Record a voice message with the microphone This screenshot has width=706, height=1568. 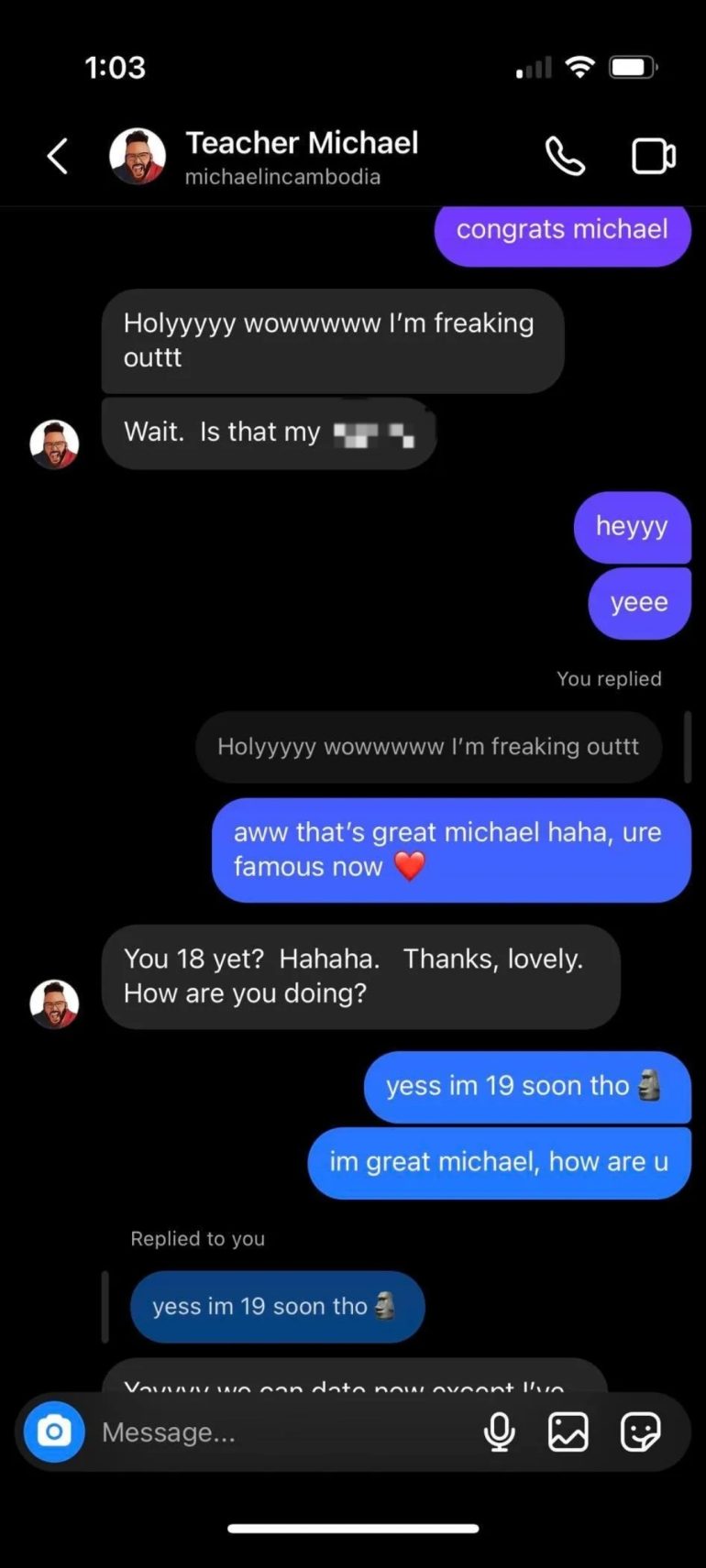(500, 1431)
